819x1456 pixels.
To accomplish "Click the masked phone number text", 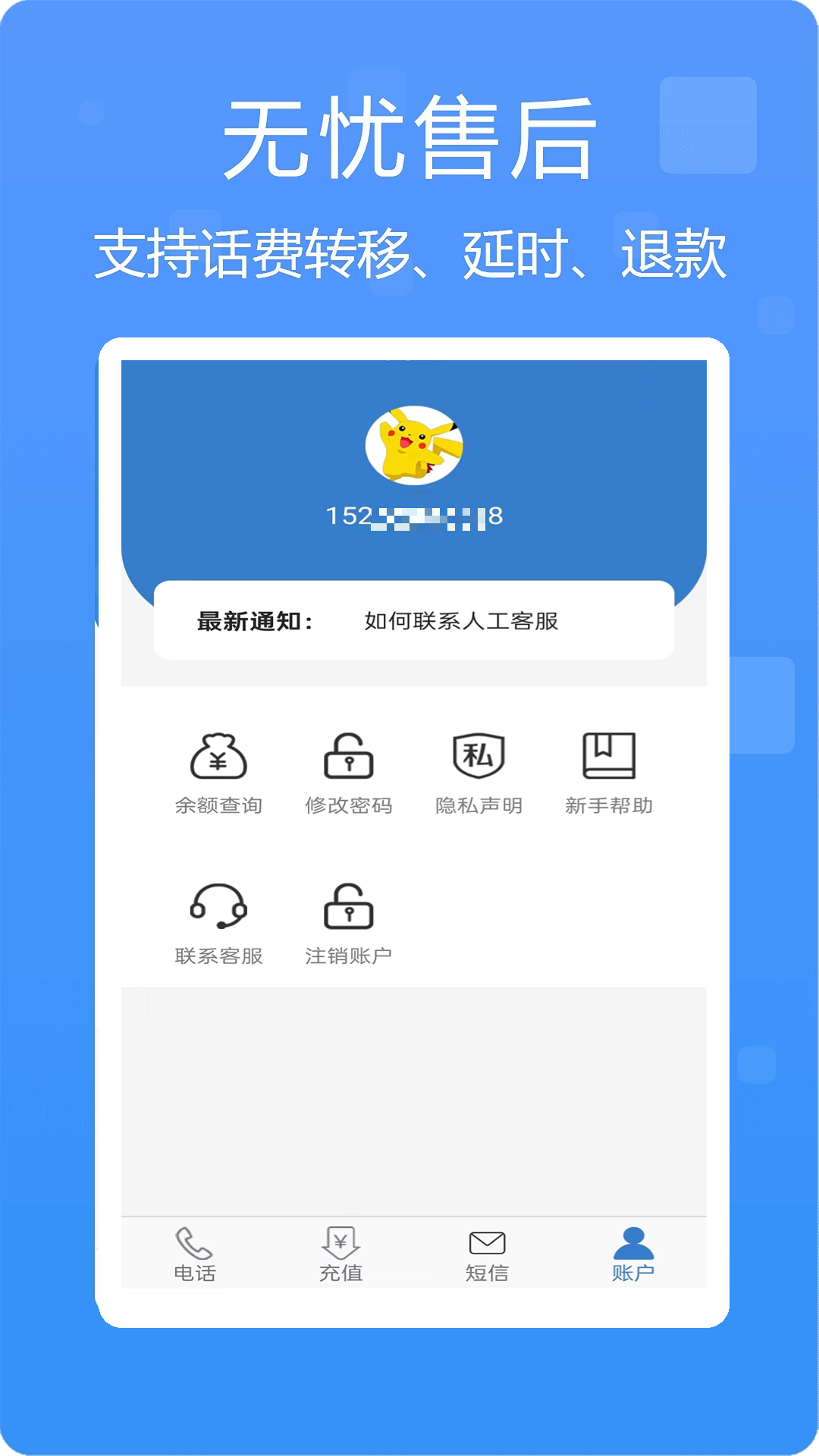I will [x=414, y=516].
